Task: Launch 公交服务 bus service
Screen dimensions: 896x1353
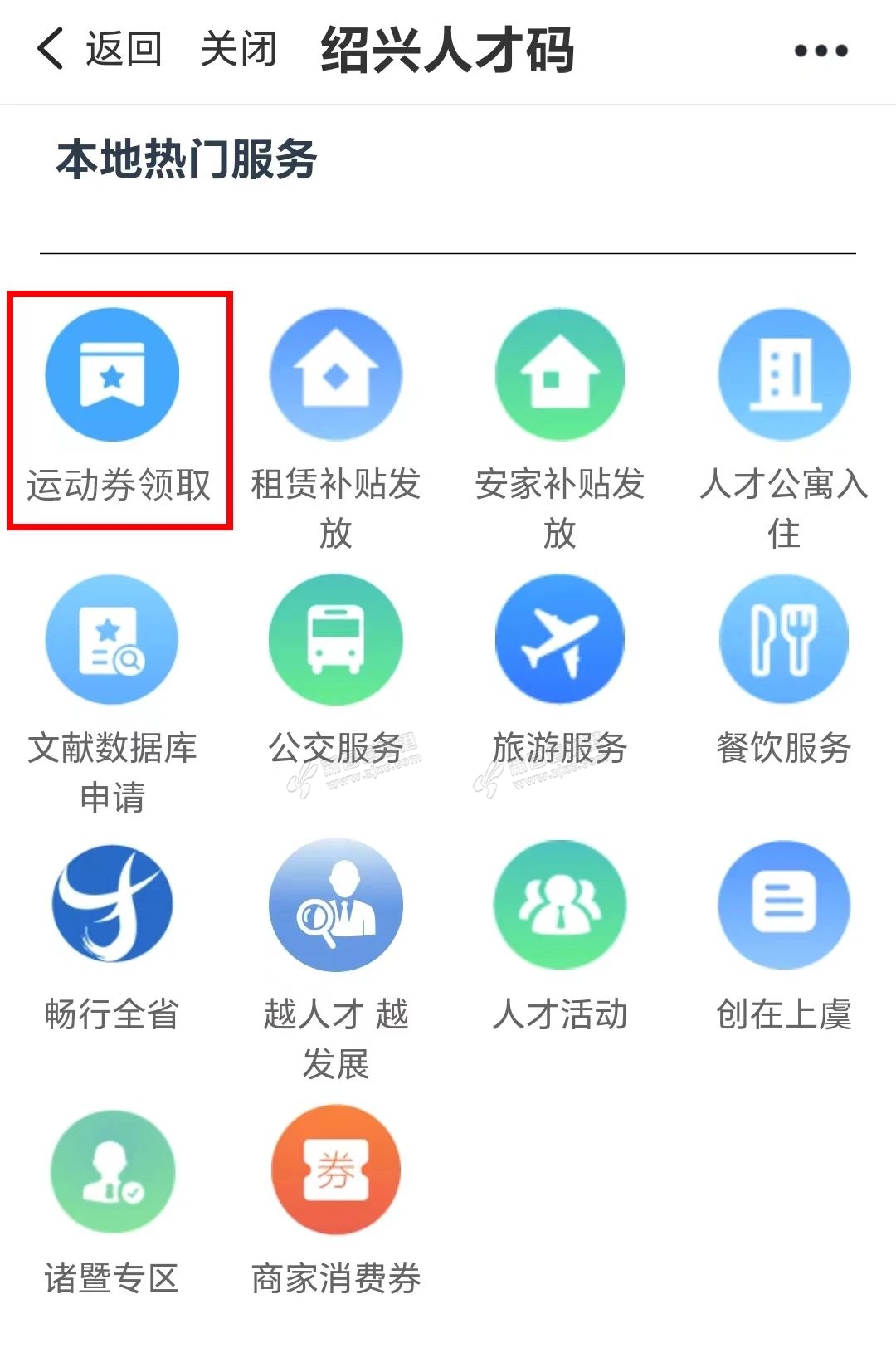Action: click(336, 640)
